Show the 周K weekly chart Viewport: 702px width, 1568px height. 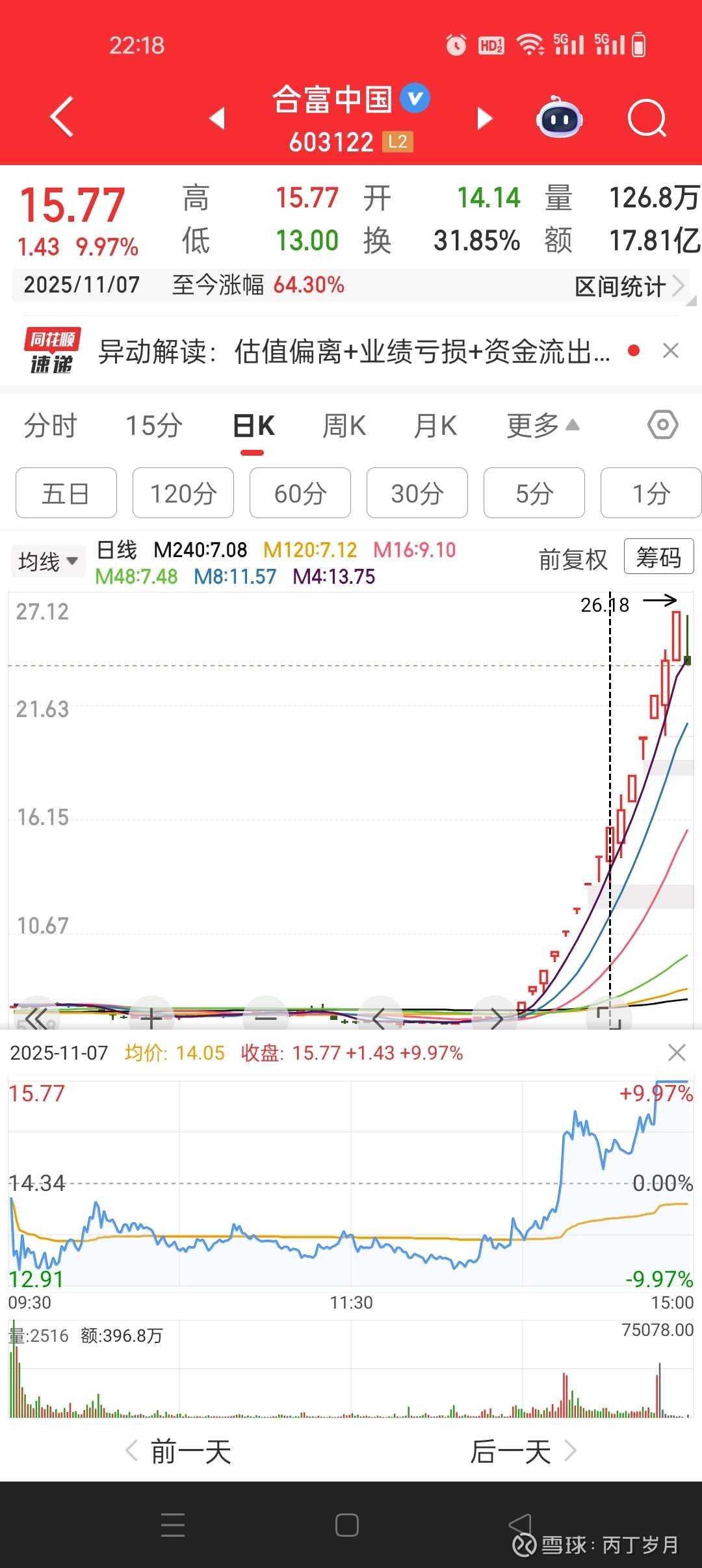344,426
